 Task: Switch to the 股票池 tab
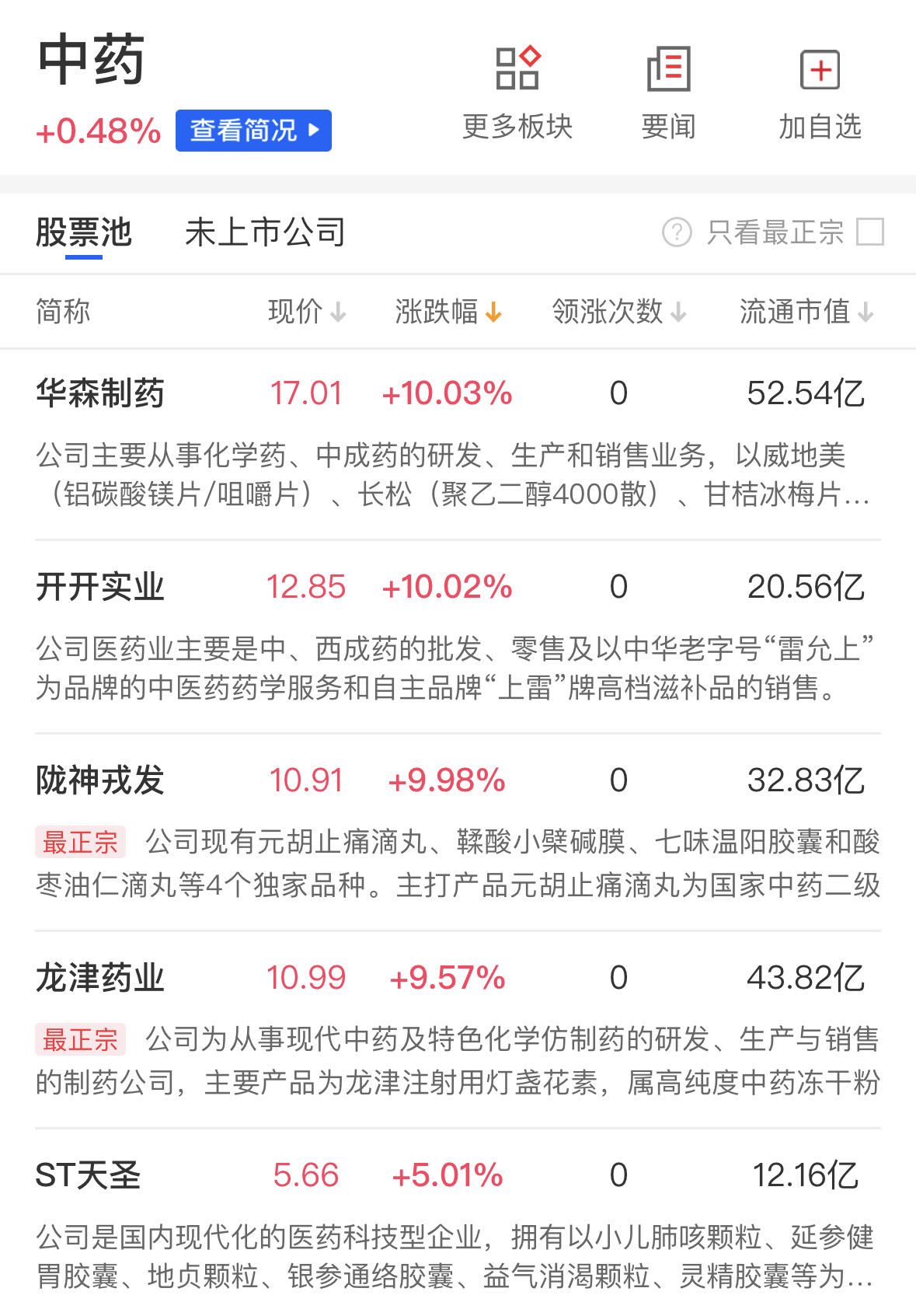pos(84,232)
